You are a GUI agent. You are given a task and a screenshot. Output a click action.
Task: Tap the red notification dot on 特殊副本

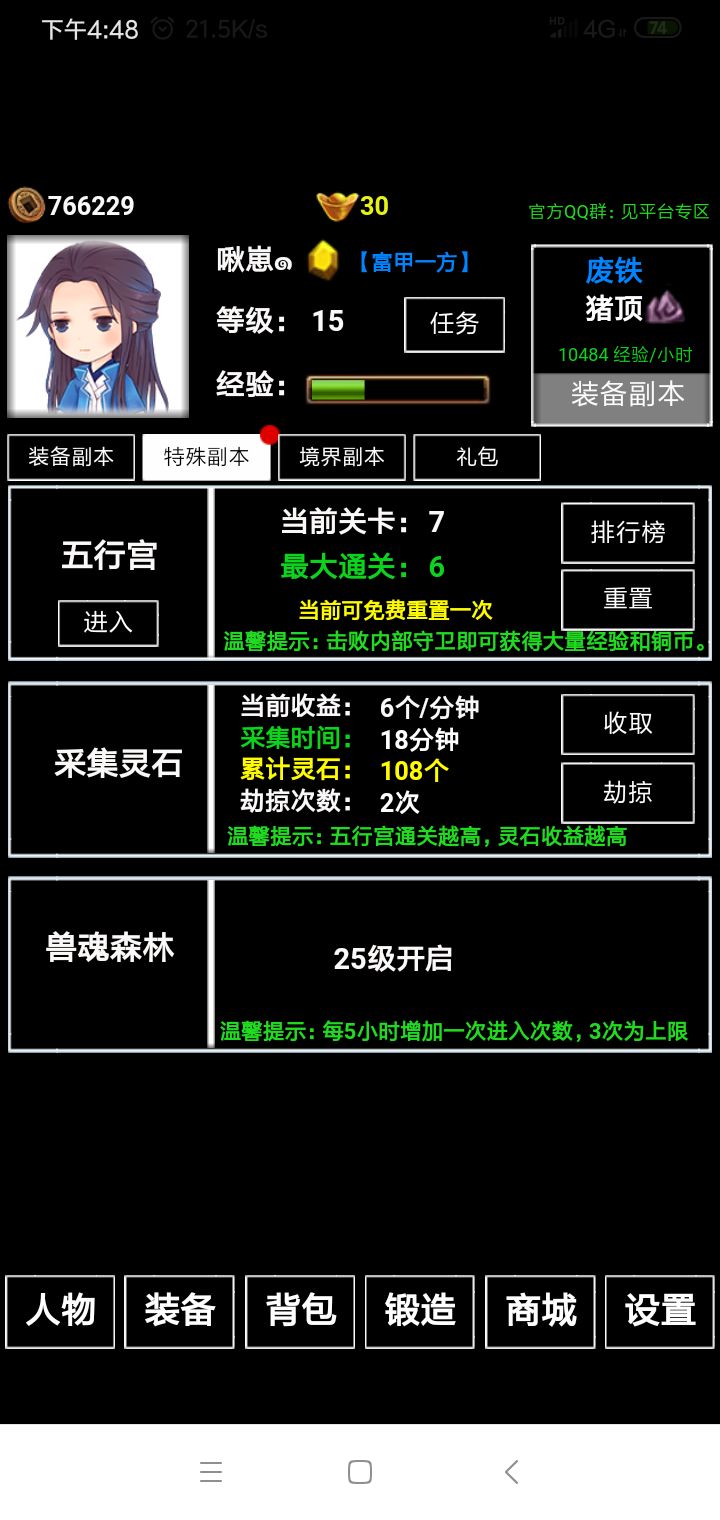coord(268,434)
